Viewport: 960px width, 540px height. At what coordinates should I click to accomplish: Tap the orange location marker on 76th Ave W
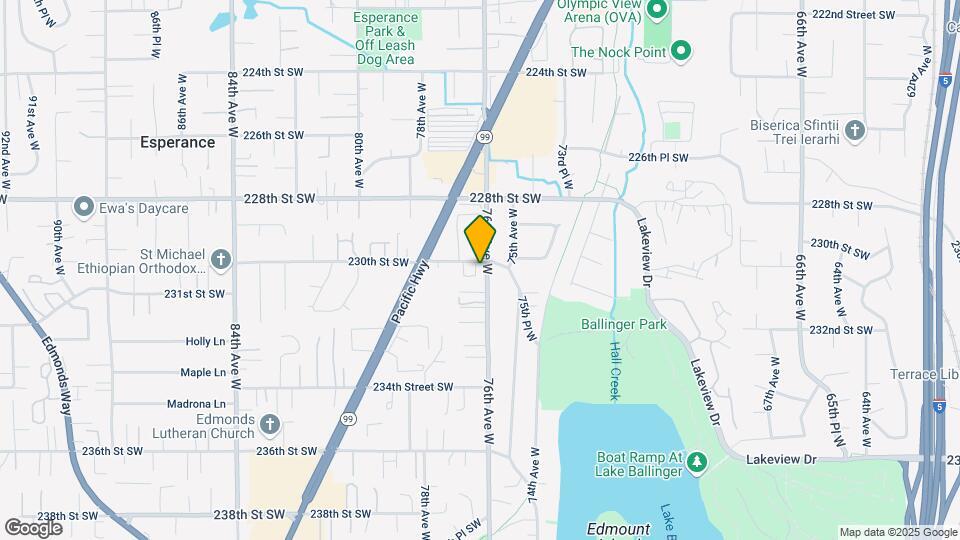click(x=480, y=240)
